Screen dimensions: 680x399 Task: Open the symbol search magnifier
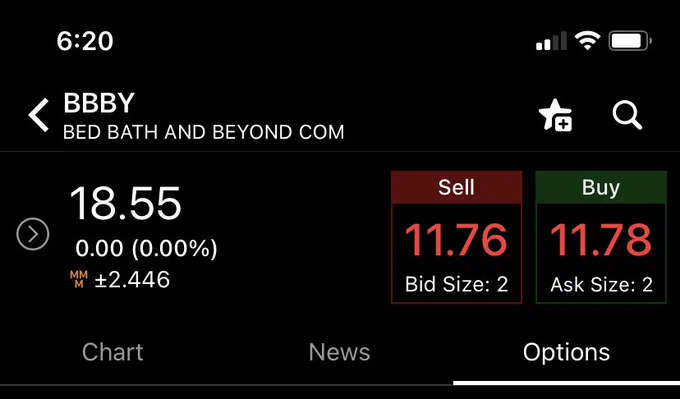pos(627,115)
